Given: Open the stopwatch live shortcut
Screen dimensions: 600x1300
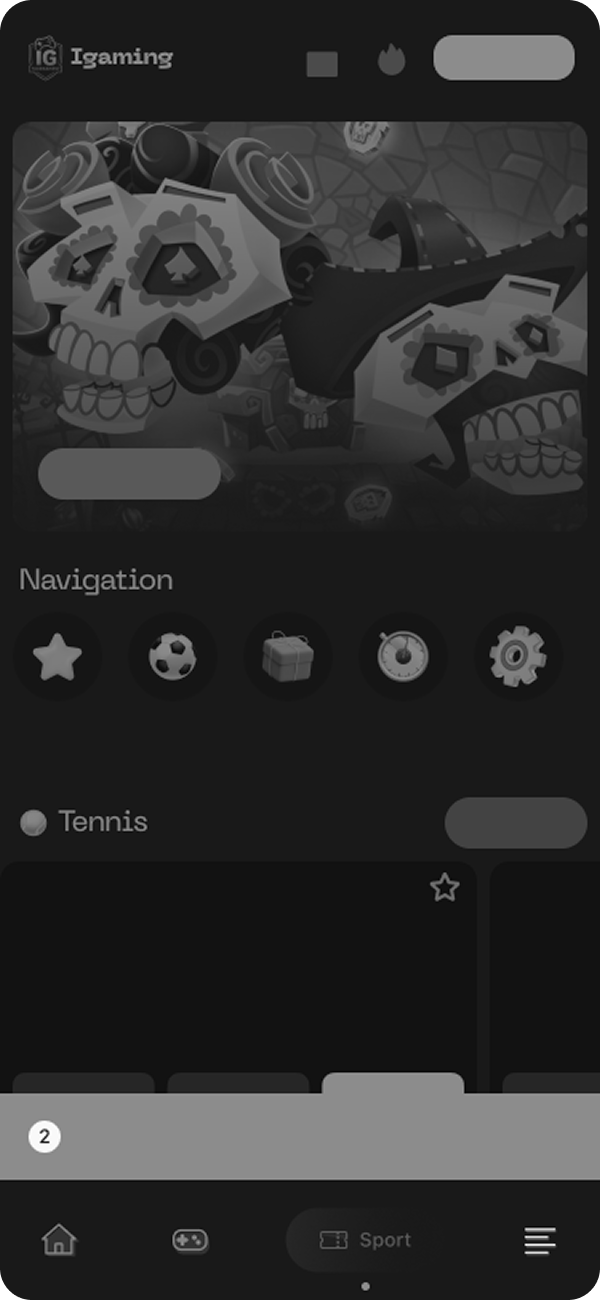Looking at the screenshot, I should (x=403, y=657).
